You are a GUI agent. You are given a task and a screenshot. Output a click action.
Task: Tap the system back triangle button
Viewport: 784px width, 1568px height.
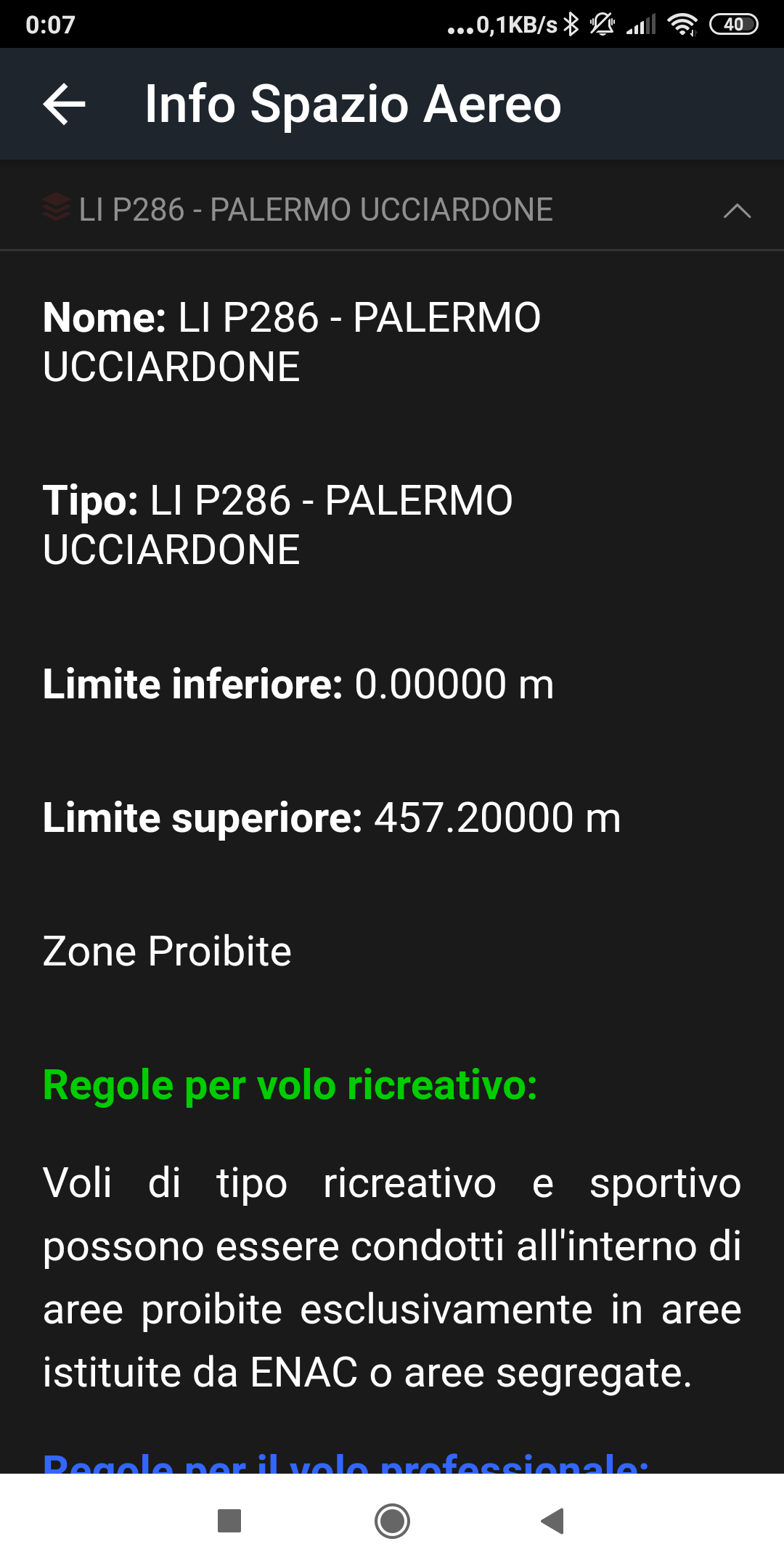click(552, 1521)
